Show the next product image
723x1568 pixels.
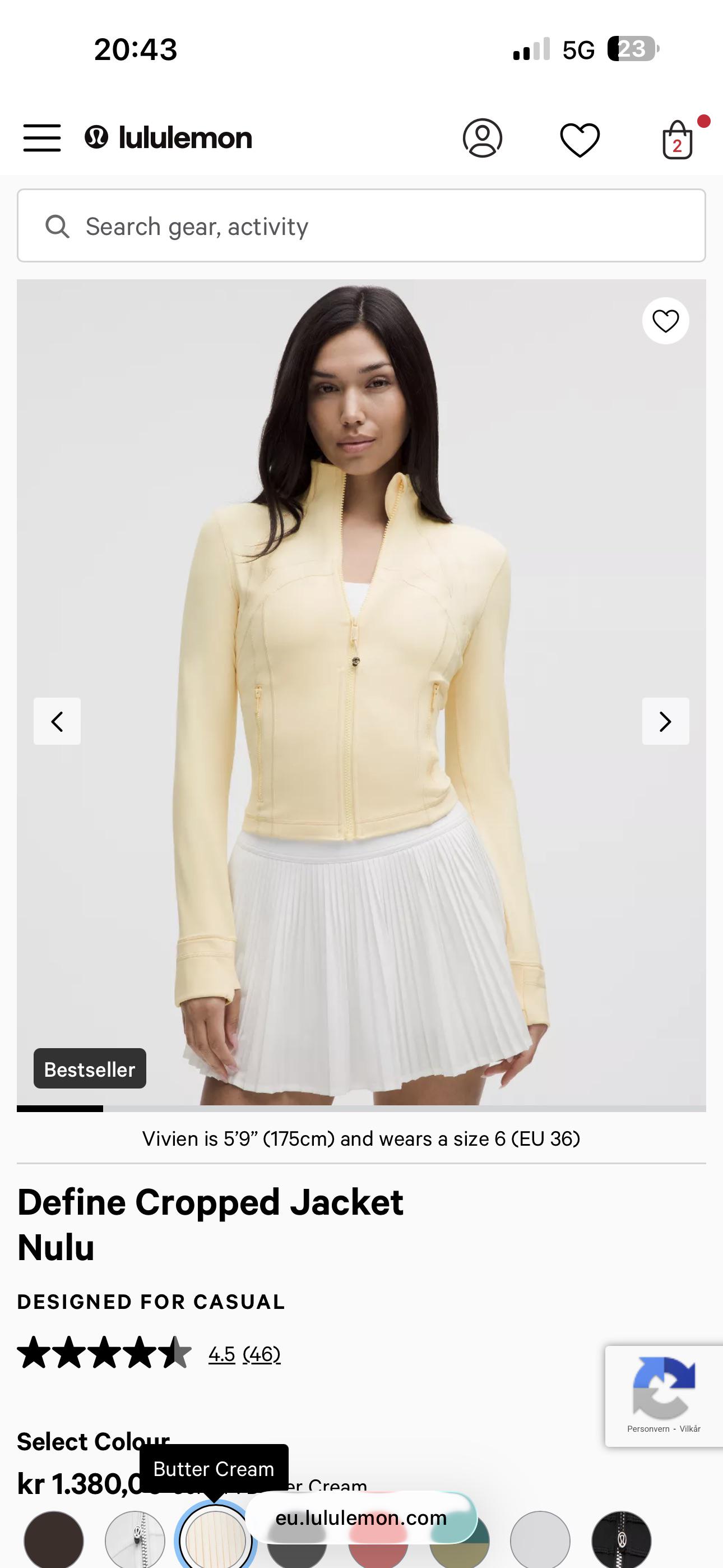665,721
